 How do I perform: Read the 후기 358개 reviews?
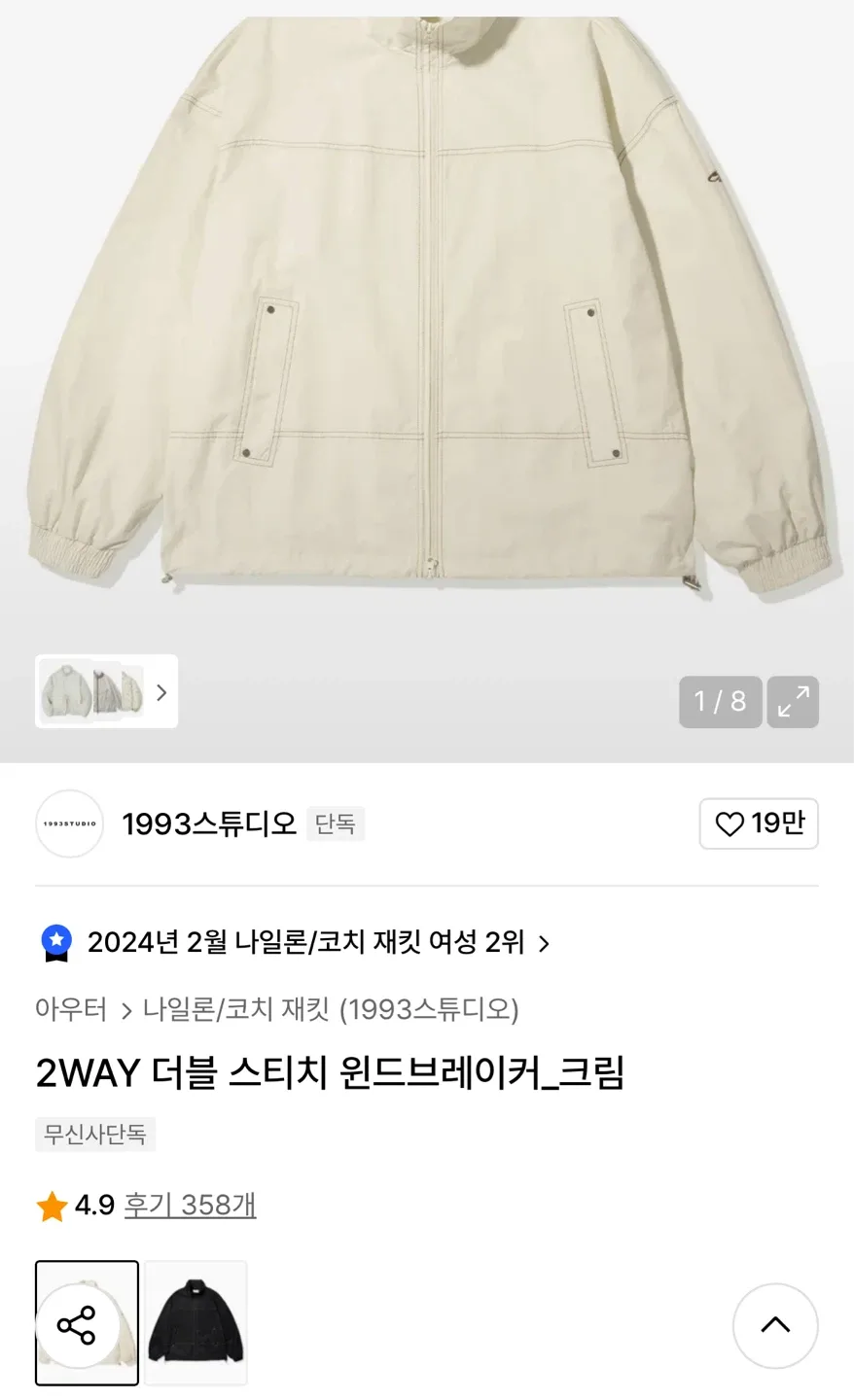pyautogui.click(x=190, y=1206)
